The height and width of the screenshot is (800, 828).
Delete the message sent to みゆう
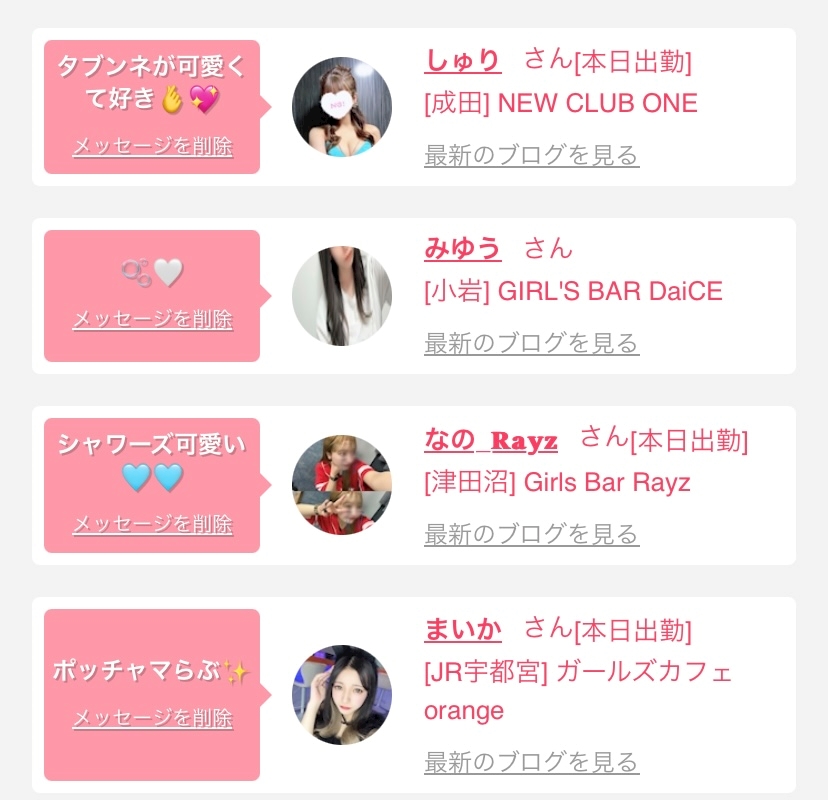point(152,320)
